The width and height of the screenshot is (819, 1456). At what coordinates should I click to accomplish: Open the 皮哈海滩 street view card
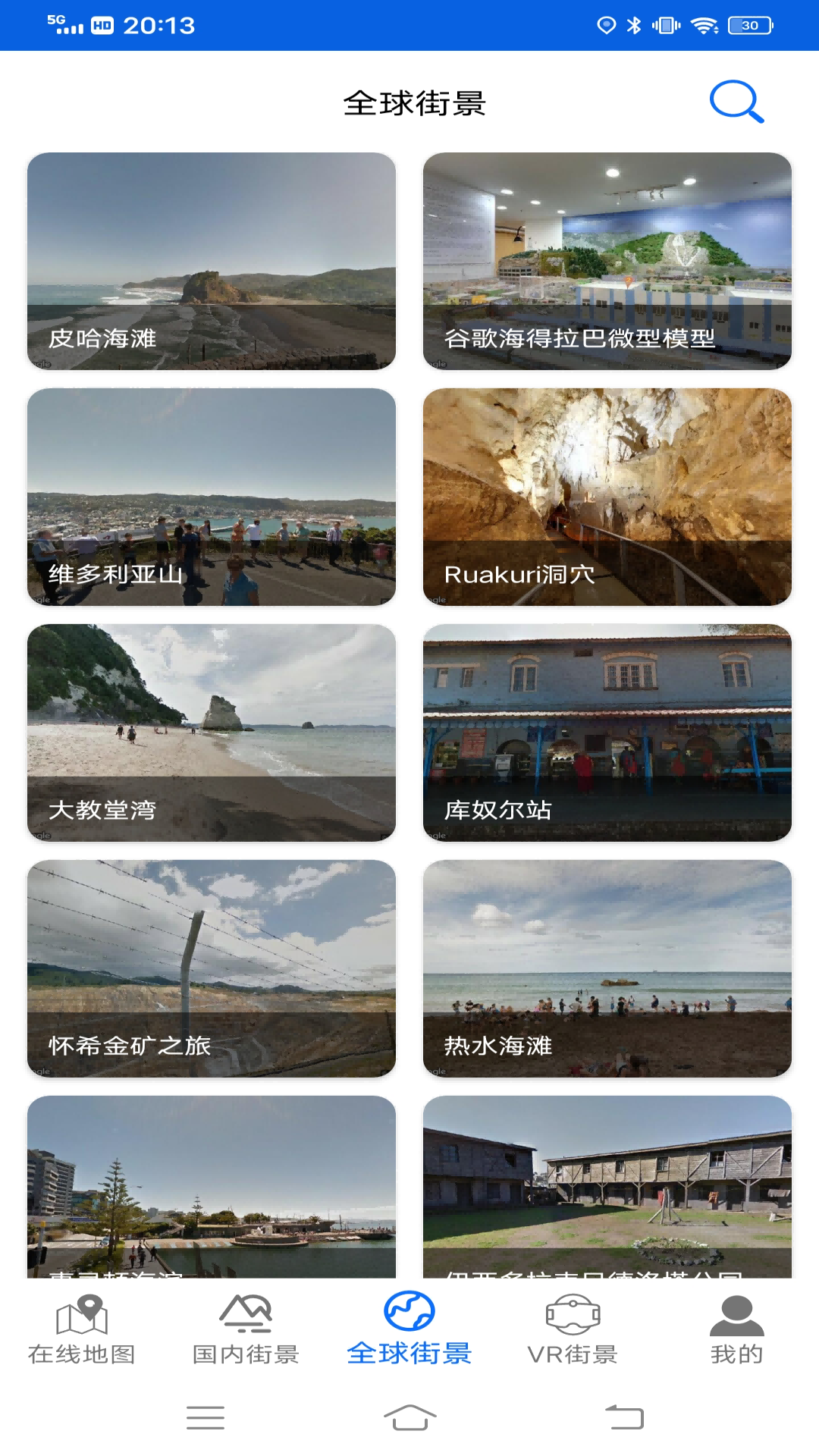211,262
